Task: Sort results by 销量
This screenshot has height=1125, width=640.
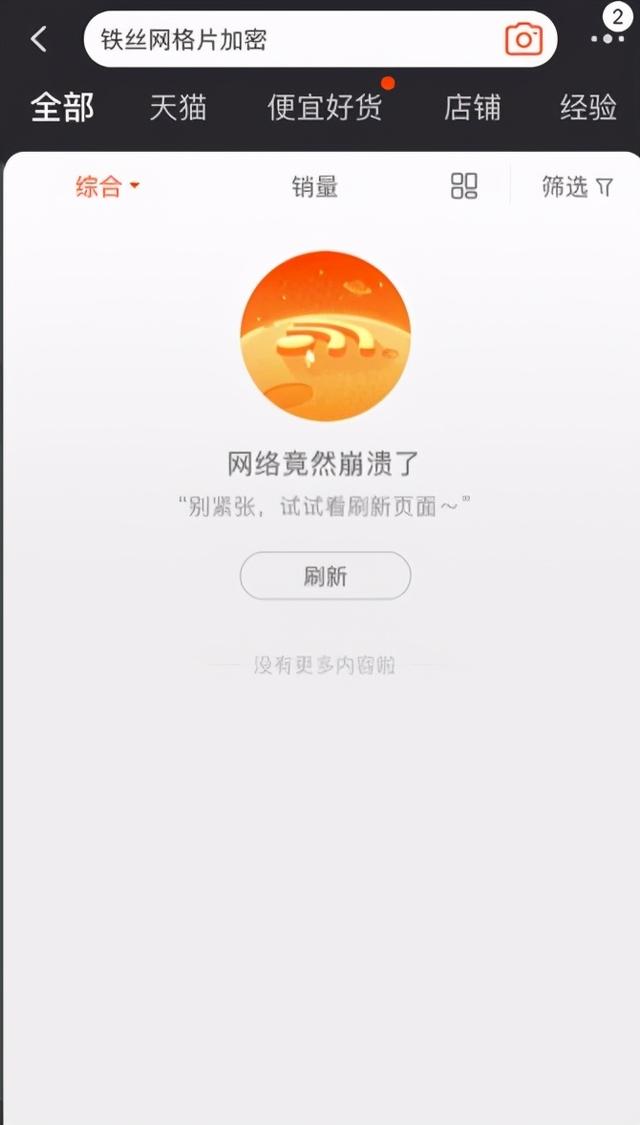Action: pyautogui.click(x=314, y=187)
